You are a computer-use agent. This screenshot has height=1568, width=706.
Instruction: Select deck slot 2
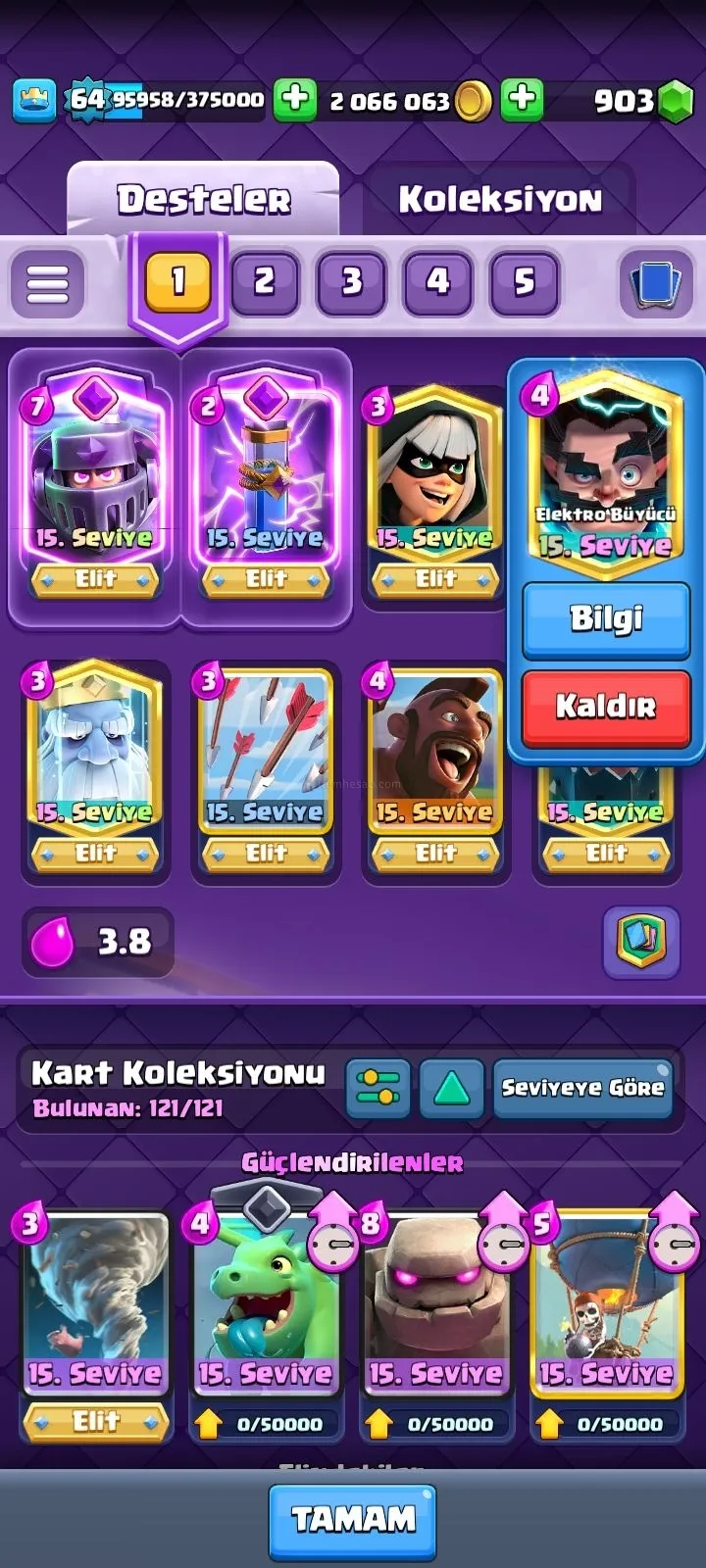(x=265, y=283)
